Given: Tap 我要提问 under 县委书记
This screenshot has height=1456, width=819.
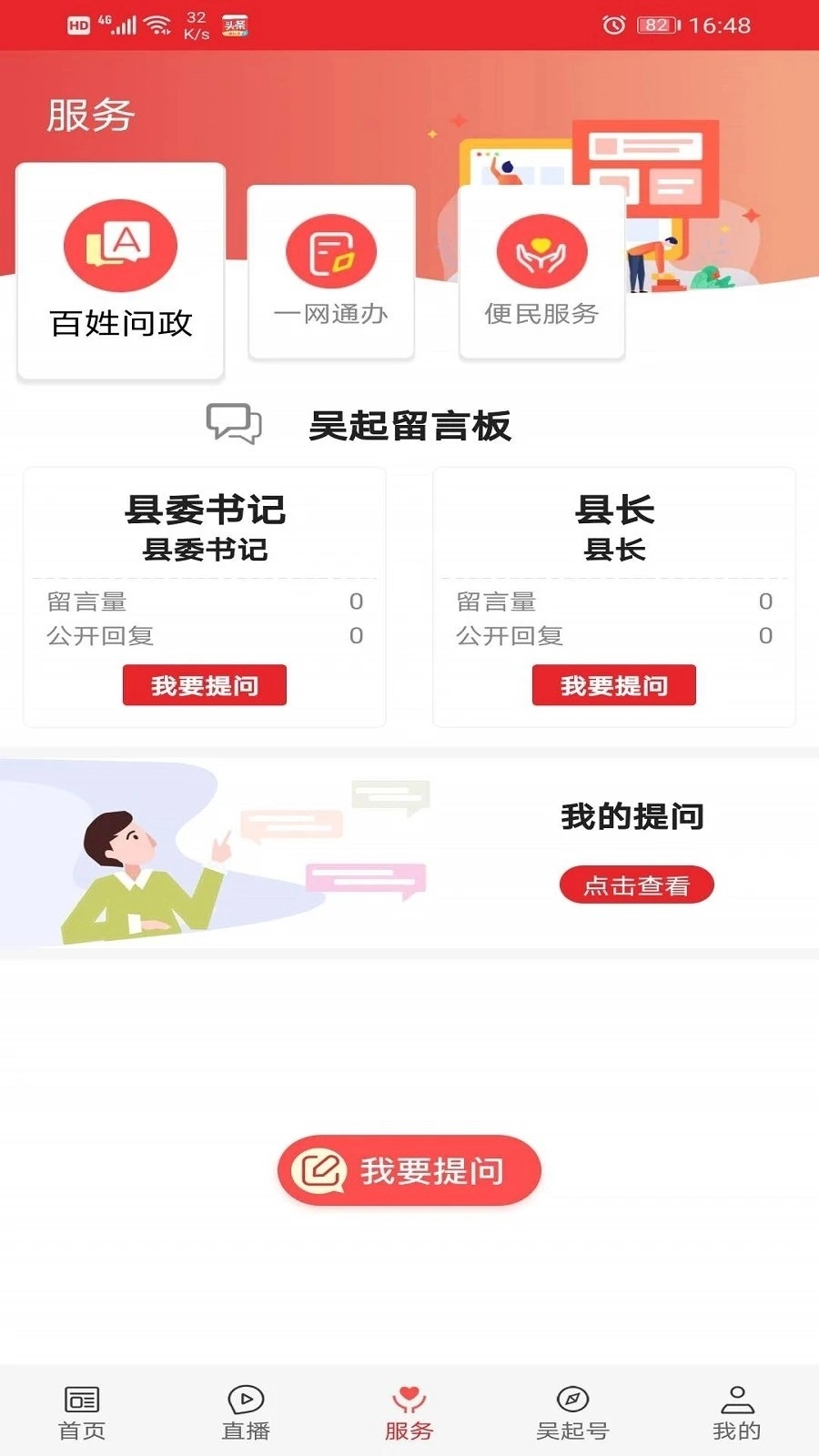Looking at the screenshot, I should [x=204, y=684].
